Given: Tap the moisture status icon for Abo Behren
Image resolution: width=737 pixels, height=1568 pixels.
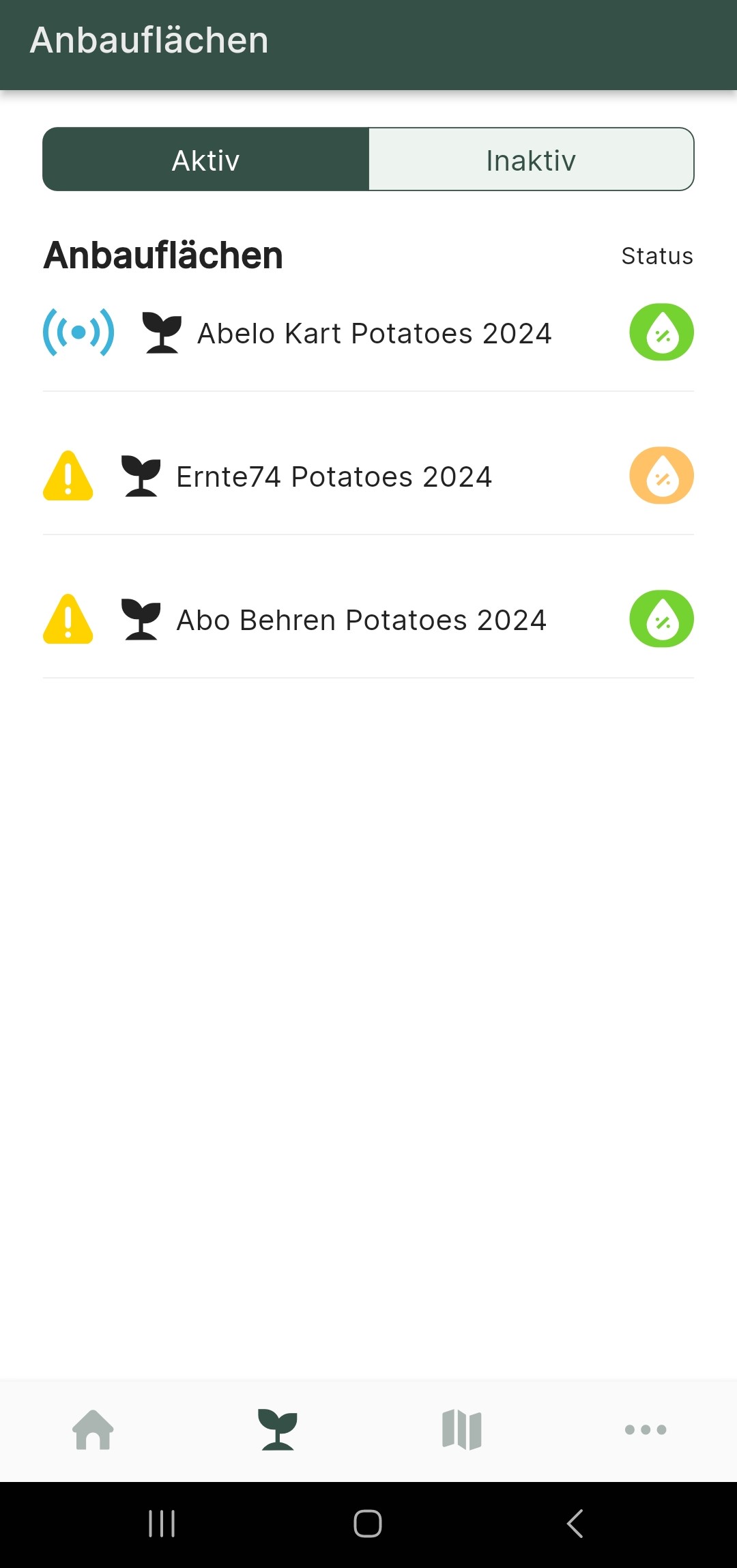Looking at the screenshot, I should (x=661, y=619).
